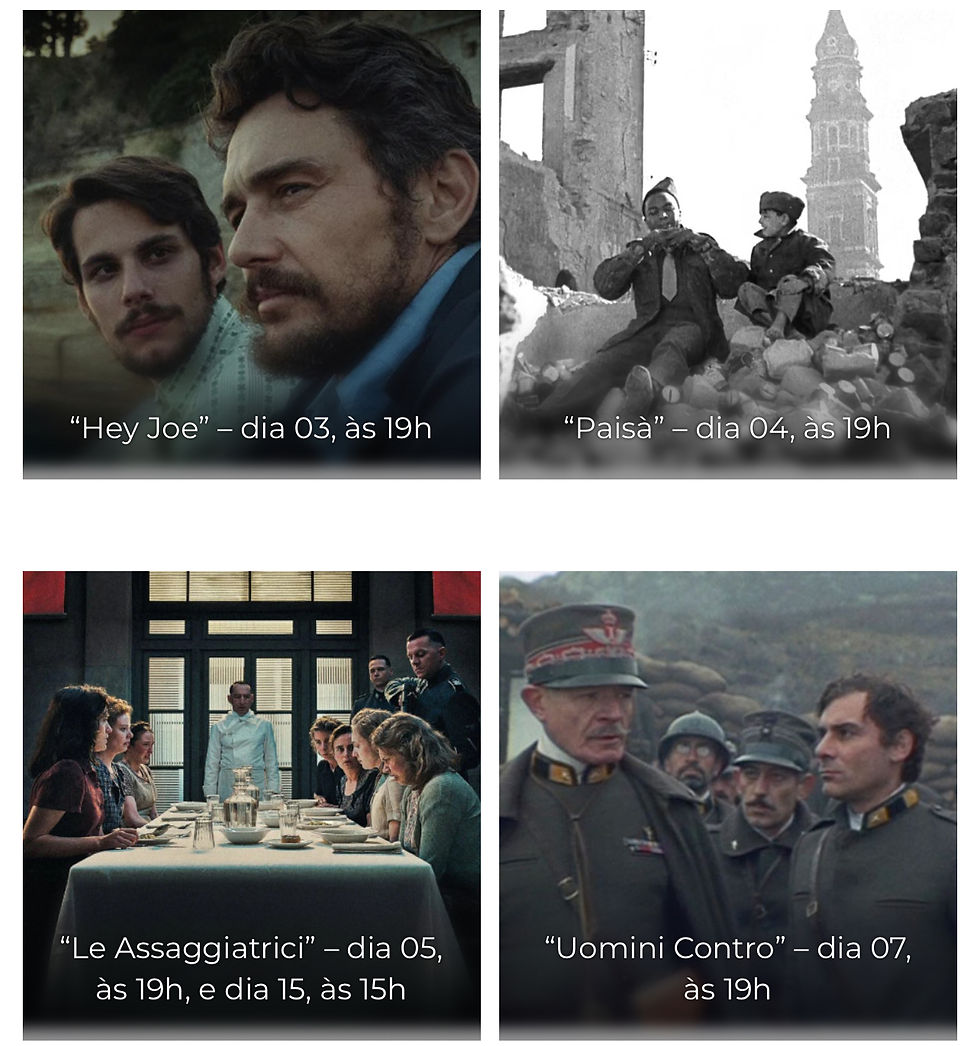Open the "Hey Joe" film tile
Image resolution: width=980 pixels, height=1046 pixels.
(x=251, y=244)
